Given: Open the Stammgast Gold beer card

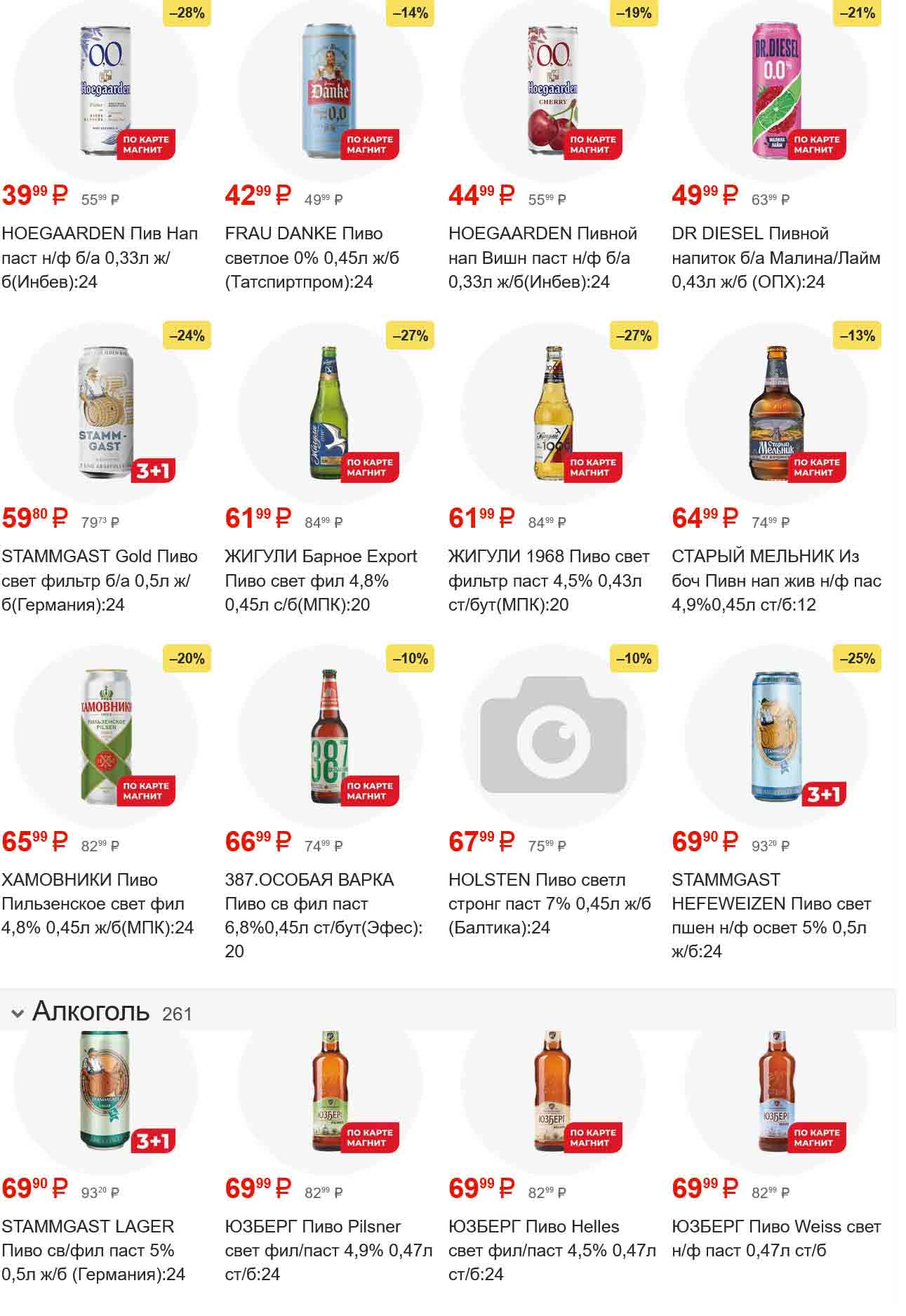Looking at the screenshot, I should tap(105, 414).
